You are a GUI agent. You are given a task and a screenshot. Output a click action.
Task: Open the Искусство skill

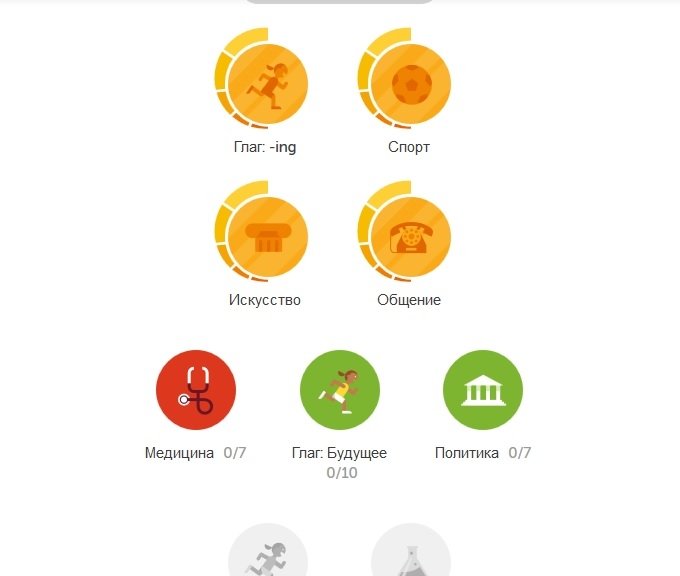[x=266, y=238]
